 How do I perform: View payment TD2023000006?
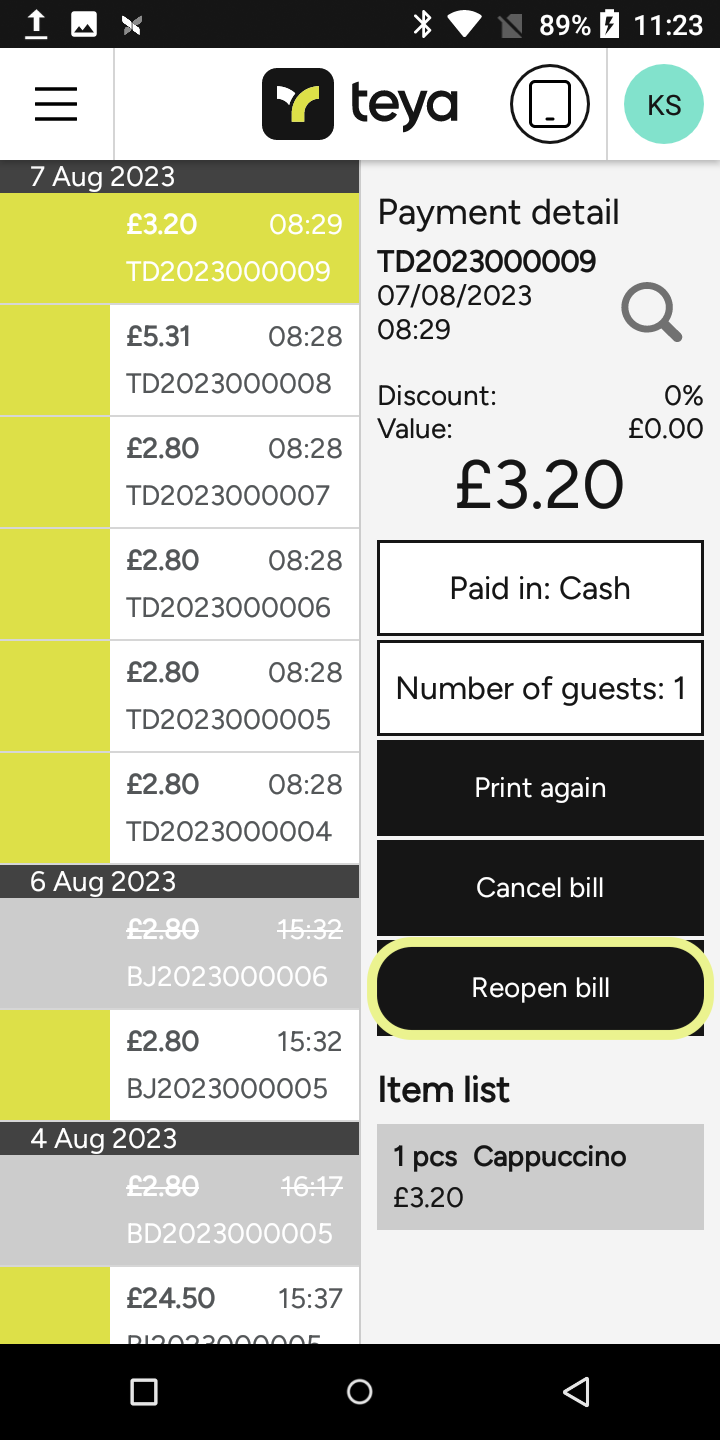[x=180, y=584]
